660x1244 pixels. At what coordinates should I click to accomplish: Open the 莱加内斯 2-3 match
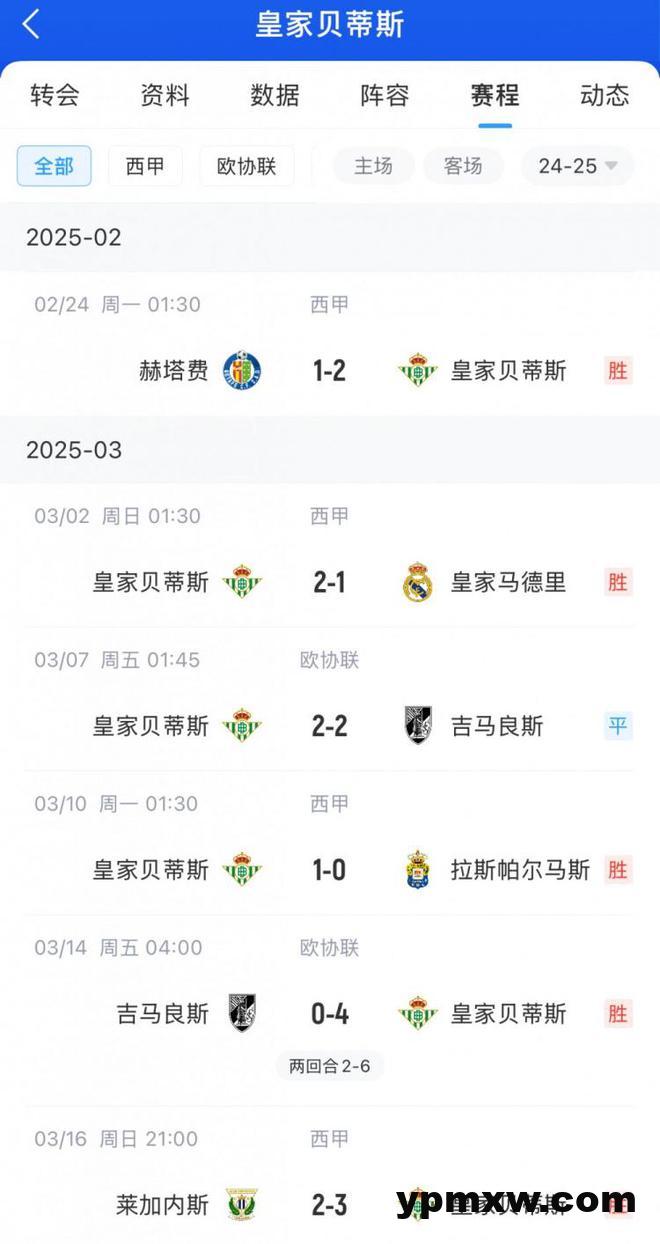coord(330,1176)
